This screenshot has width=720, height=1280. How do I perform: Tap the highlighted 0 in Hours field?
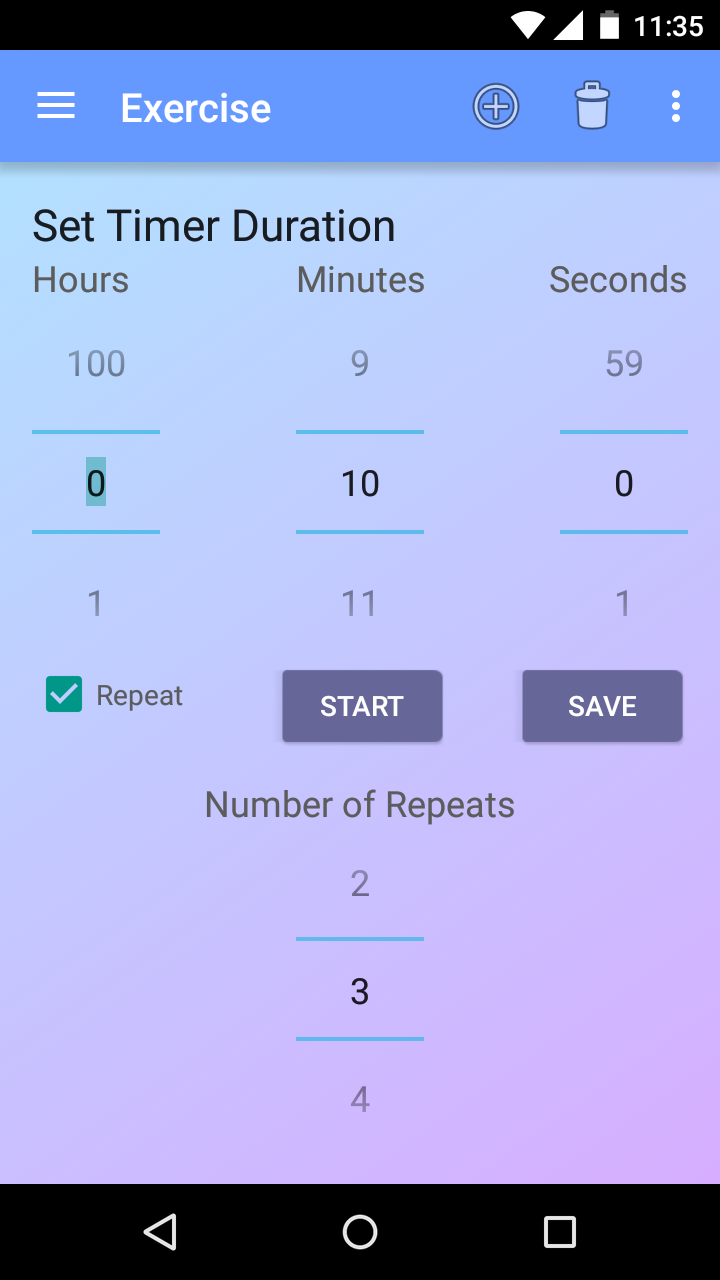[x=95, y=483]
